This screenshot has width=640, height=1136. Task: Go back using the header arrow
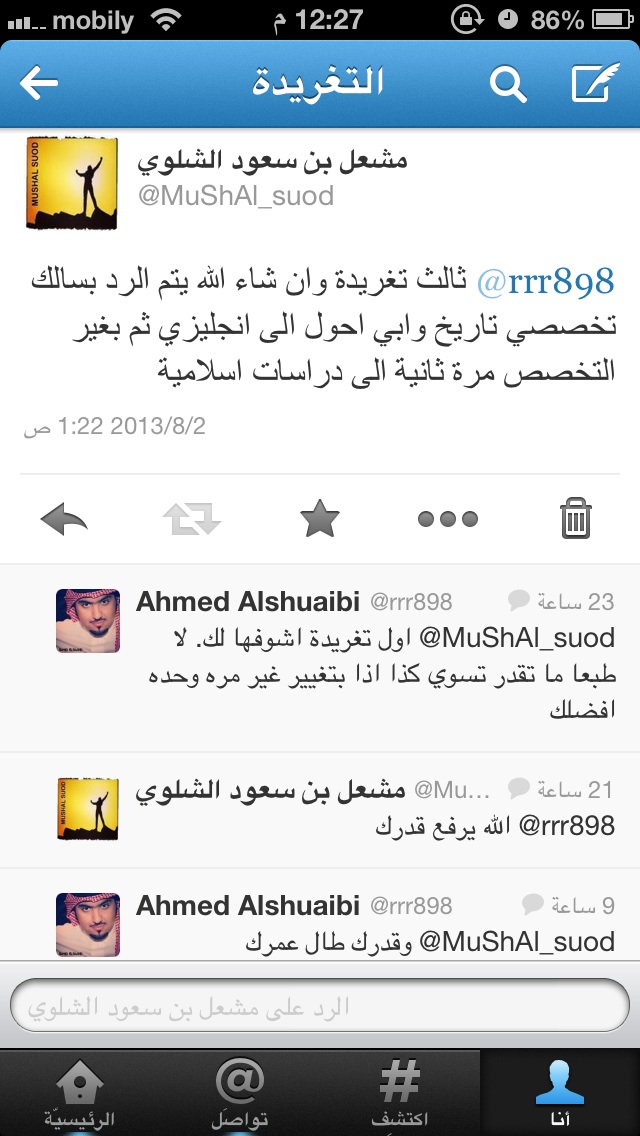point(40,85)
